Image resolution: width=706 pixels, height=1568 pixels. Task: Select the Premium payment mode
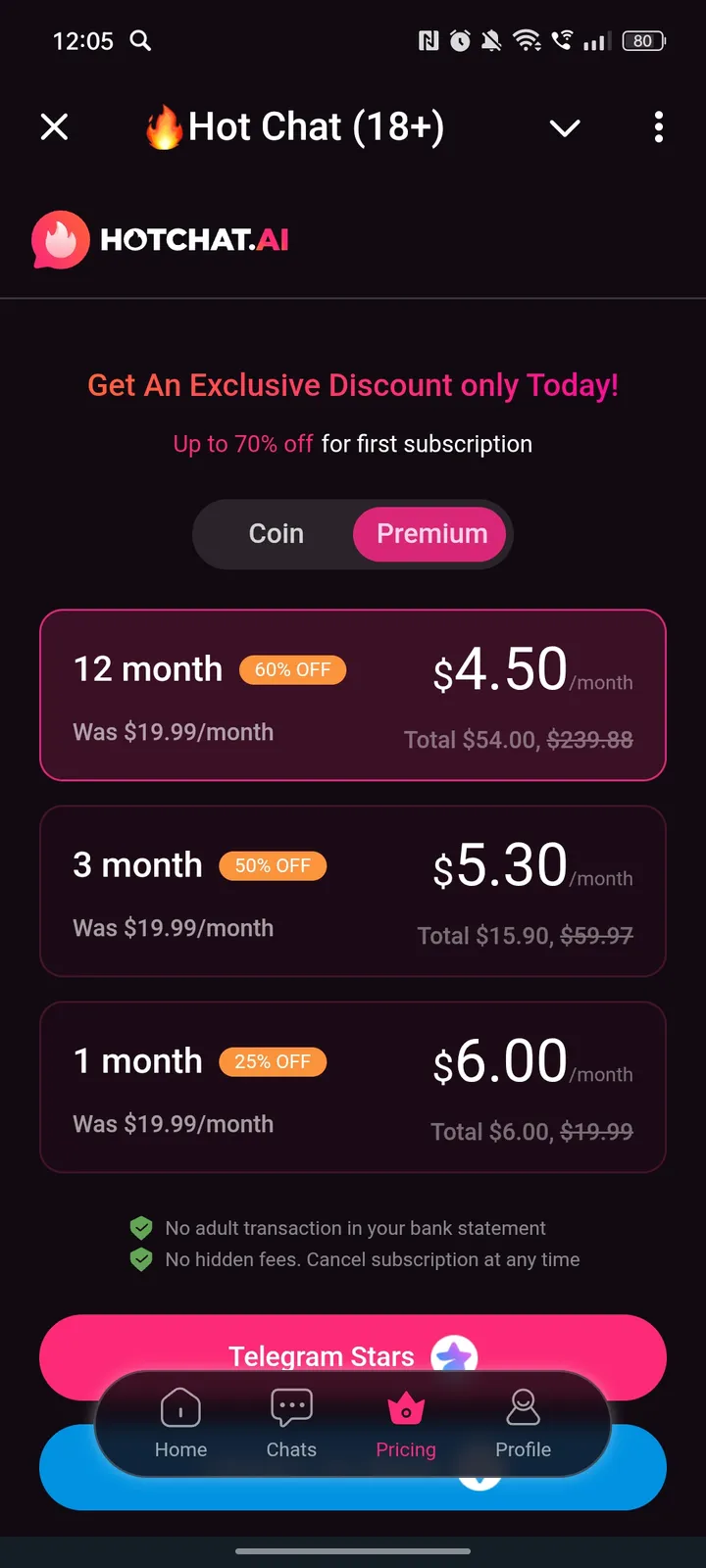tap(429, 534)
